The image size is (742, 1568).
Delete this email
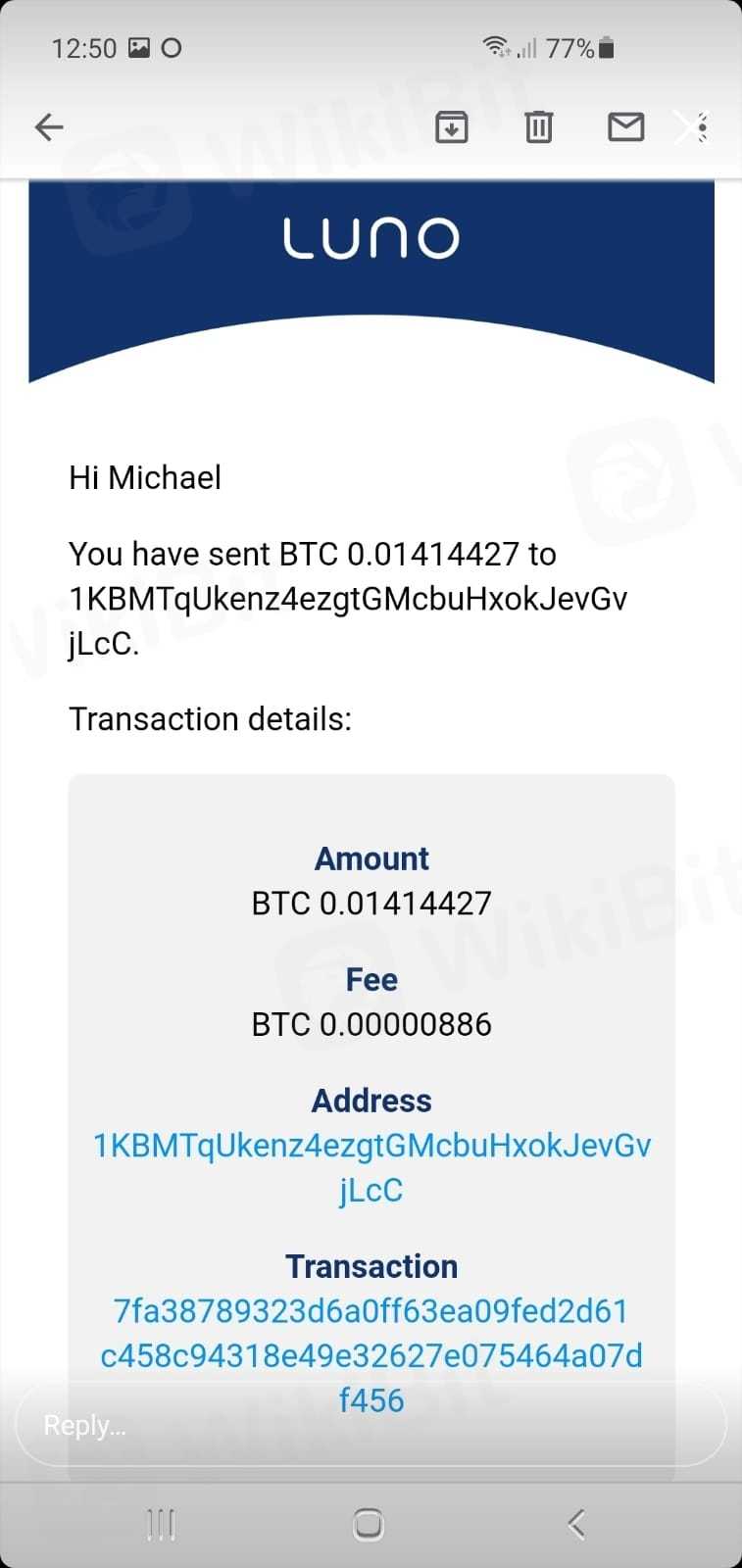(x=538, y=127)
